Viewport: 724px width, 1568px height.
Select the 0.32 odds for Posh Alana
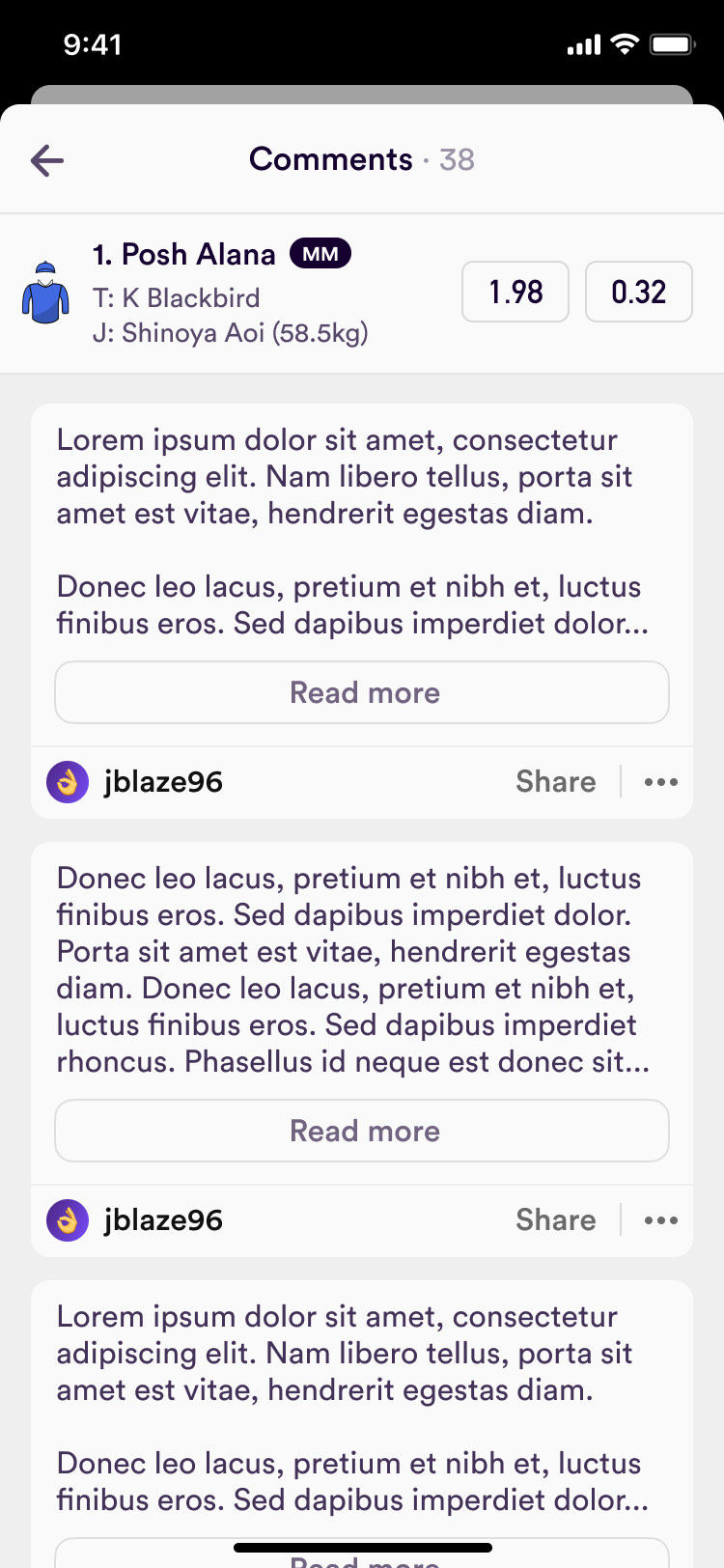[x=638, y=292]
